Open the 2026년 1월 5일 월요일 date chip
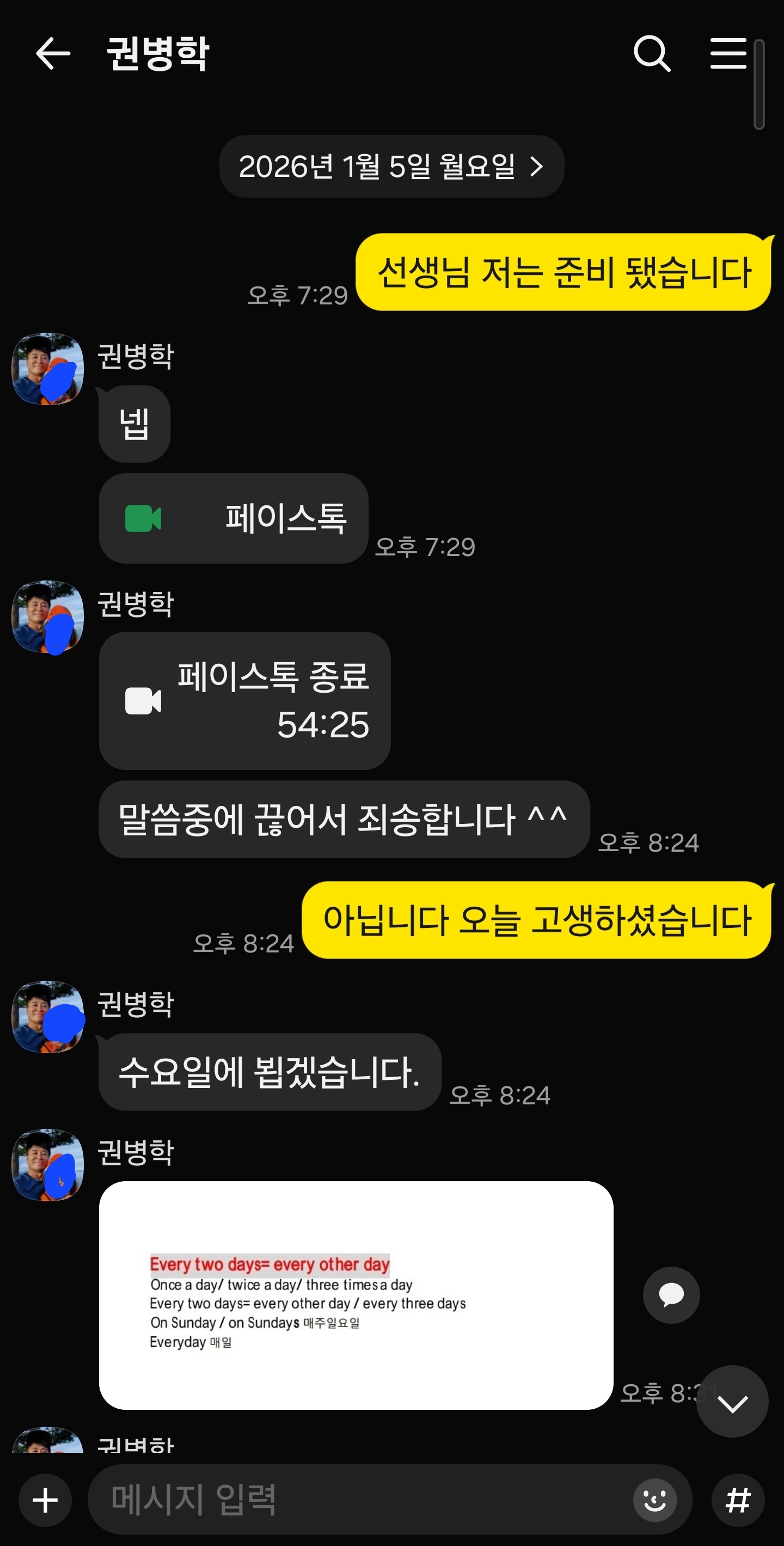The image size is (784, 1546). tap(391, 166)
